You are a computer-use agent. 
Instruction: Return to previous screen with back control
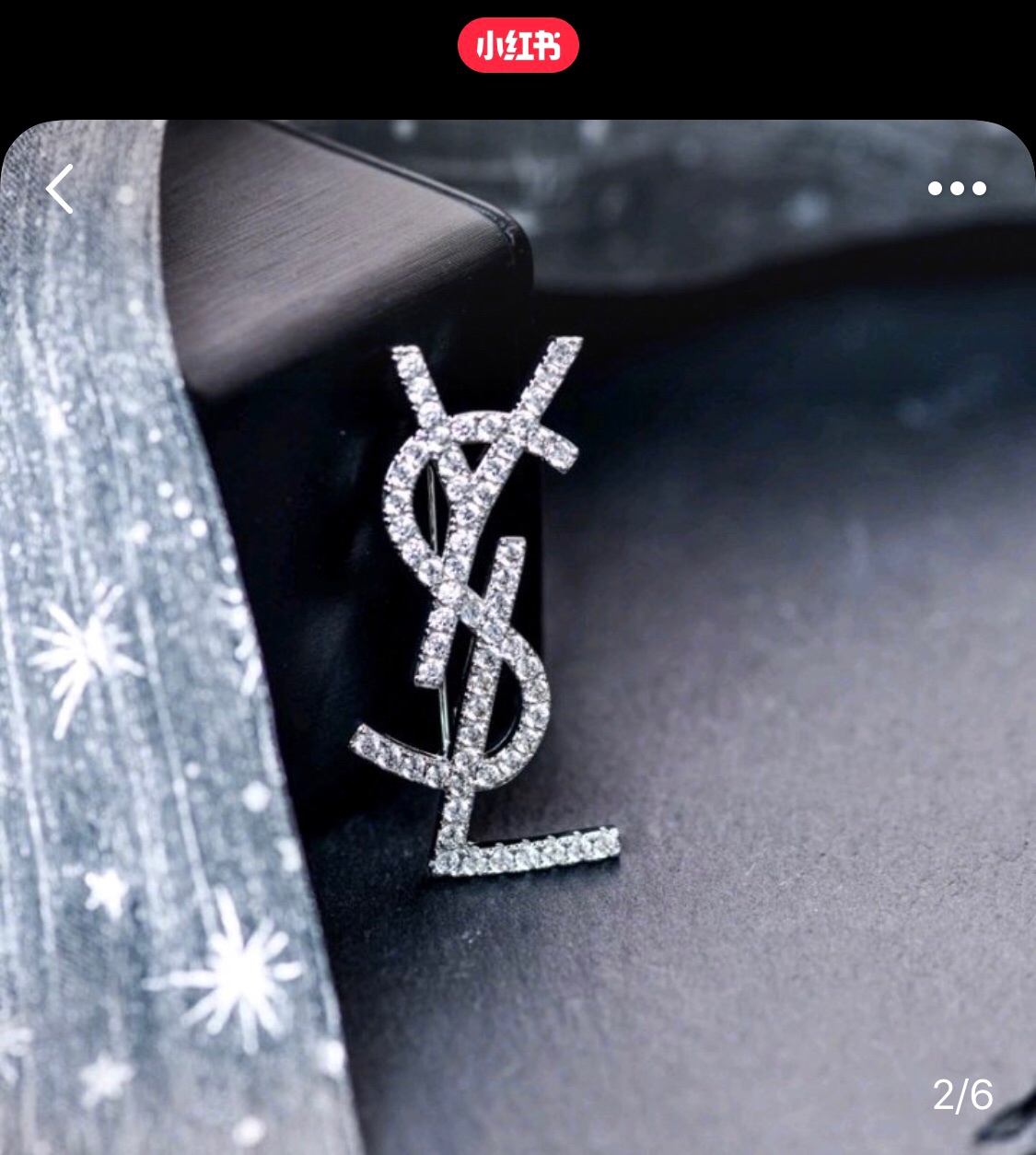coord(59,189)
